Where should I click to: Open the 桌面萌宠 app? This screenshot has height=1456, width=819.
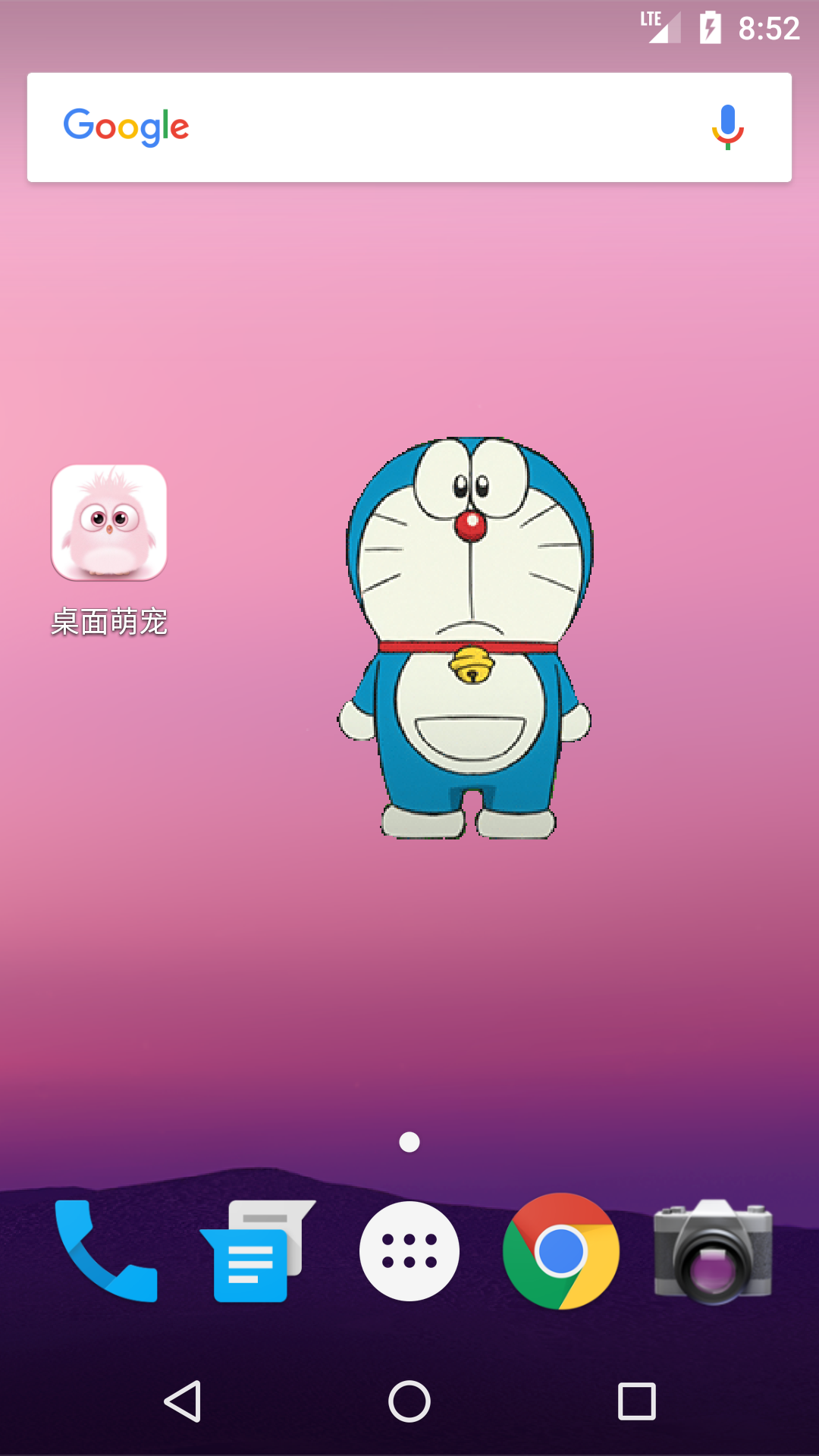(x=109, y=523)
